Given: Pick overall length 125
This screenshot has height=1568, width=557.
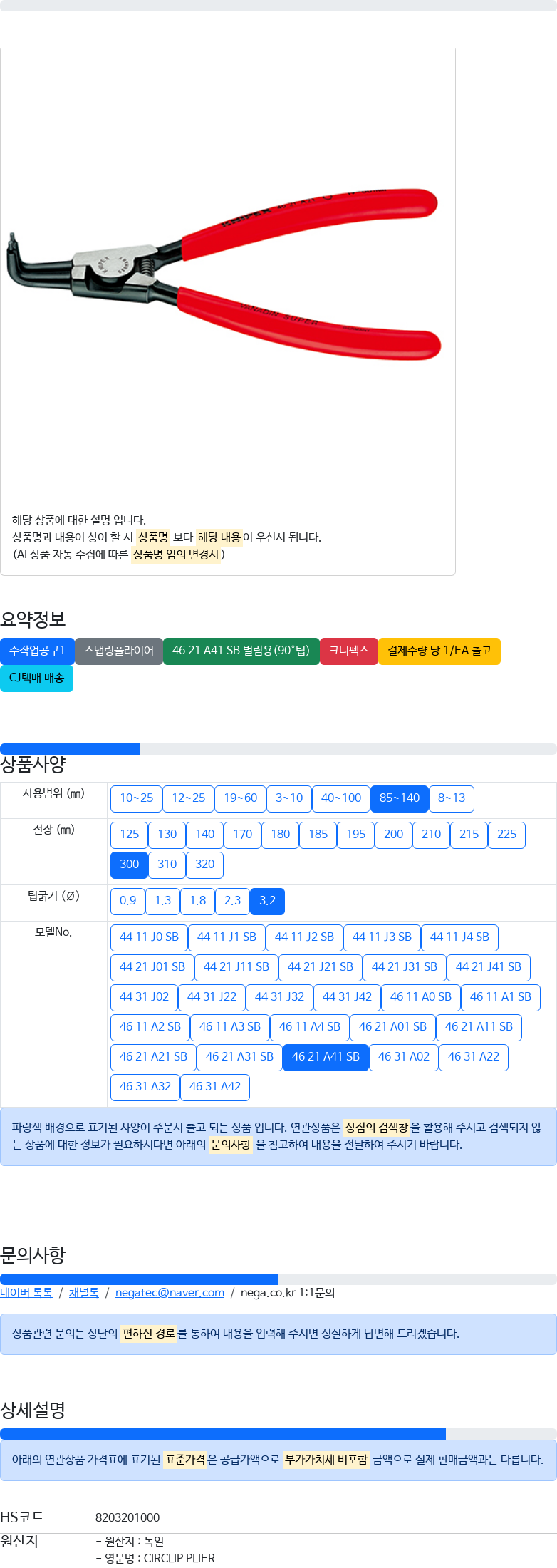Looking at the screenshot, I should pyautogui.click(x=129, y=835).
